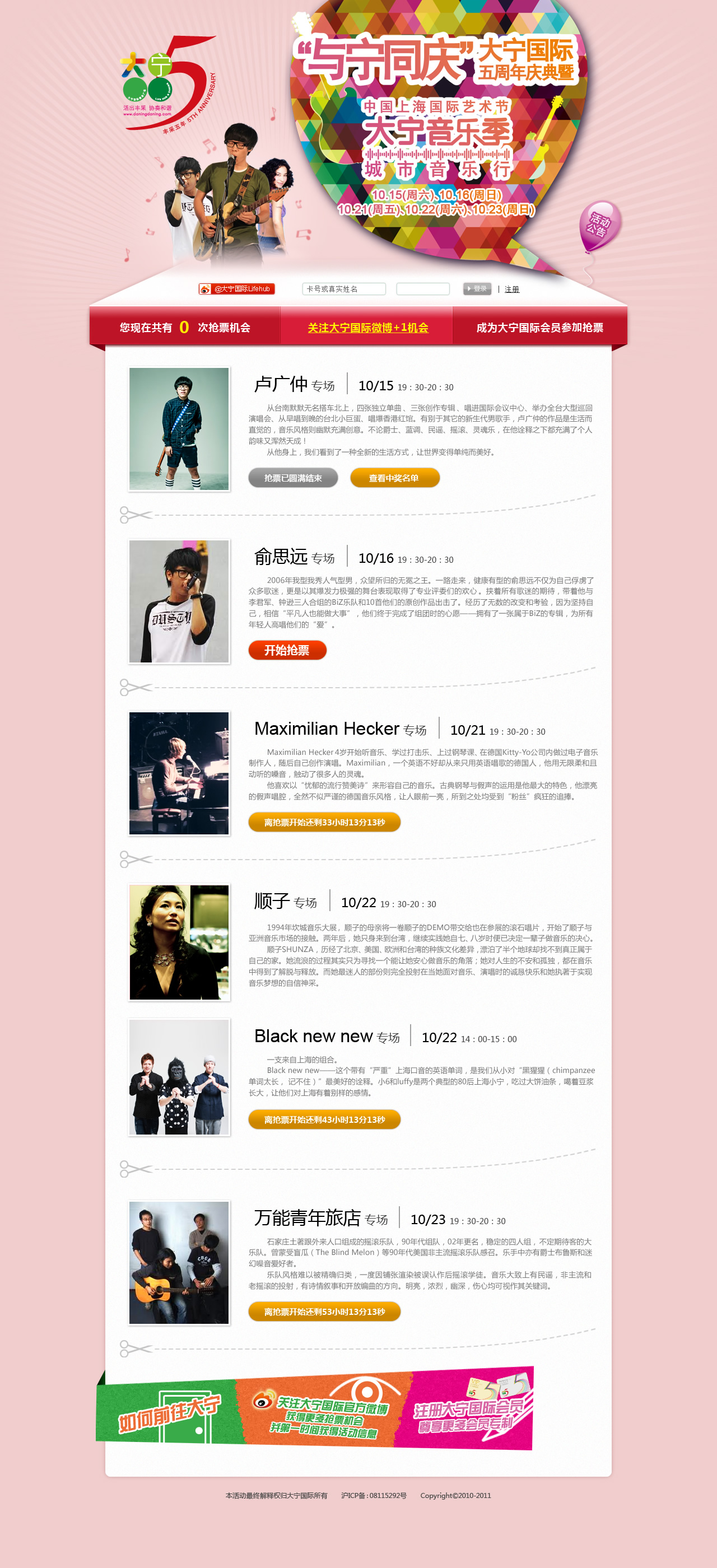The height and width of the screenshot is (1568, 717).
Task: Open the 如何前往大宁 banner
Action: tap(167, 1412)
